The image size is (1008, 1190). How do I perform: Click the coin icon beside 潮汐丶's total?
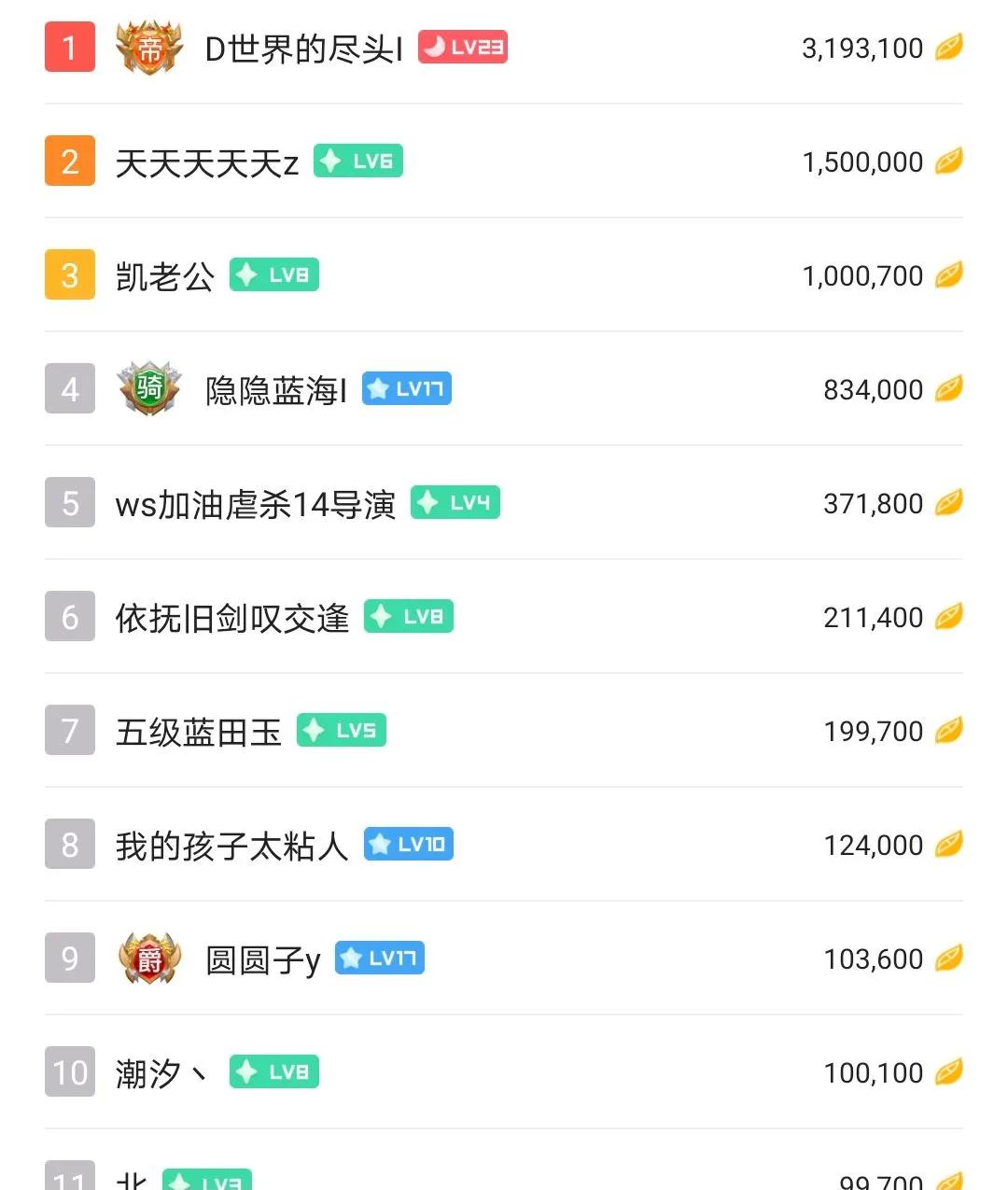pyautogui.click(x=950, y=1072)
